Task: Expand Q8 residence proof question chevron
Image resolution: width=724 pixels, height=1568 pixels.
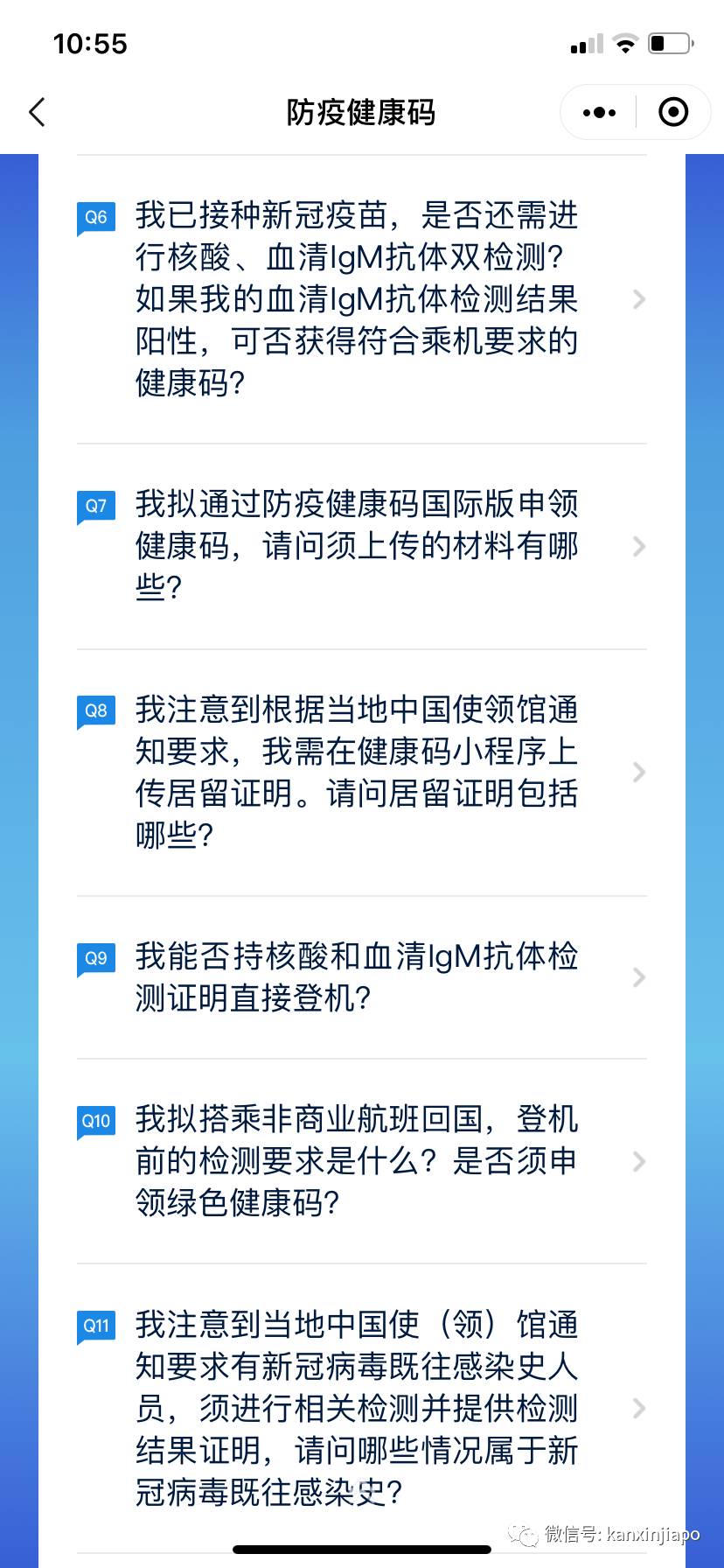Action: point(637,773)
